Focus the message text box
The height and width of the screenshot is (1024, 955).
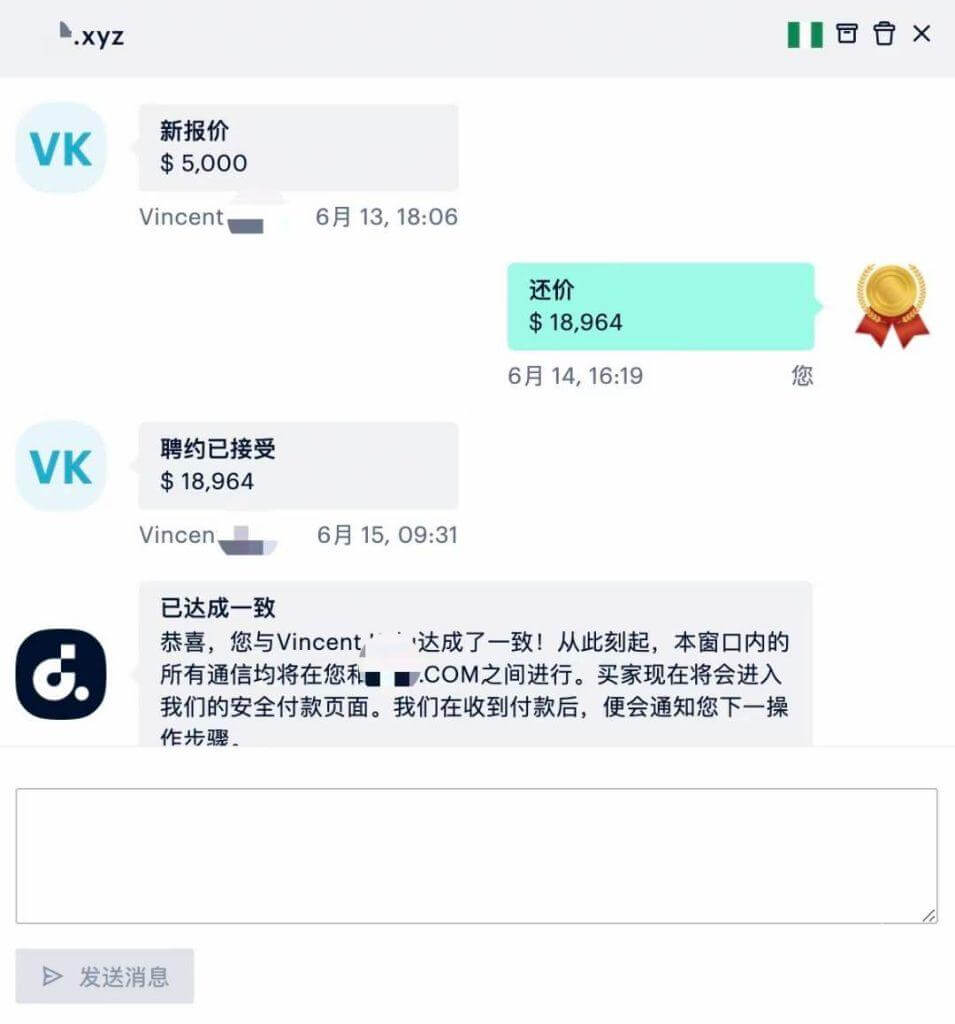(x=476, y=855)
